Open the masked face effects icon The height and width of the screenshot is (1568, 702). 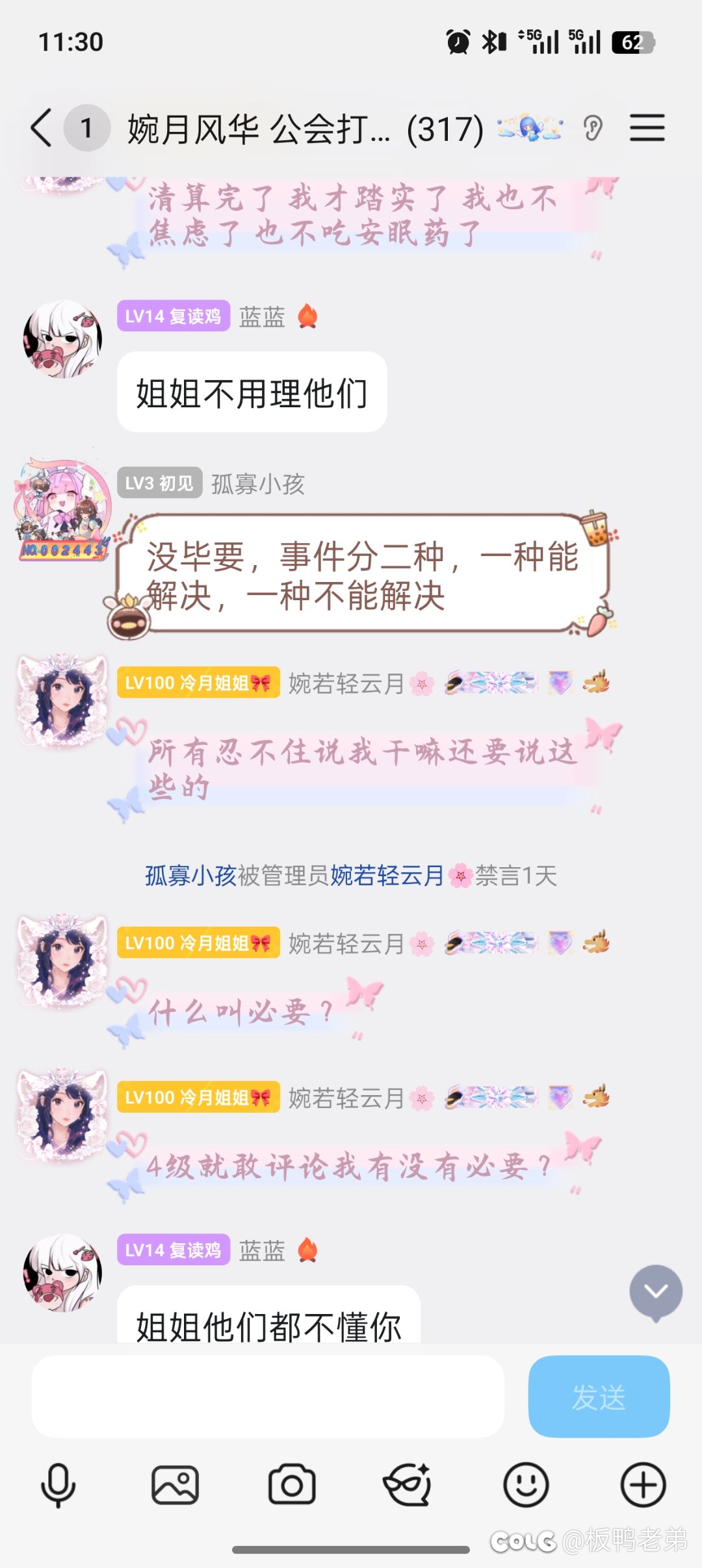coord(408,1485)
